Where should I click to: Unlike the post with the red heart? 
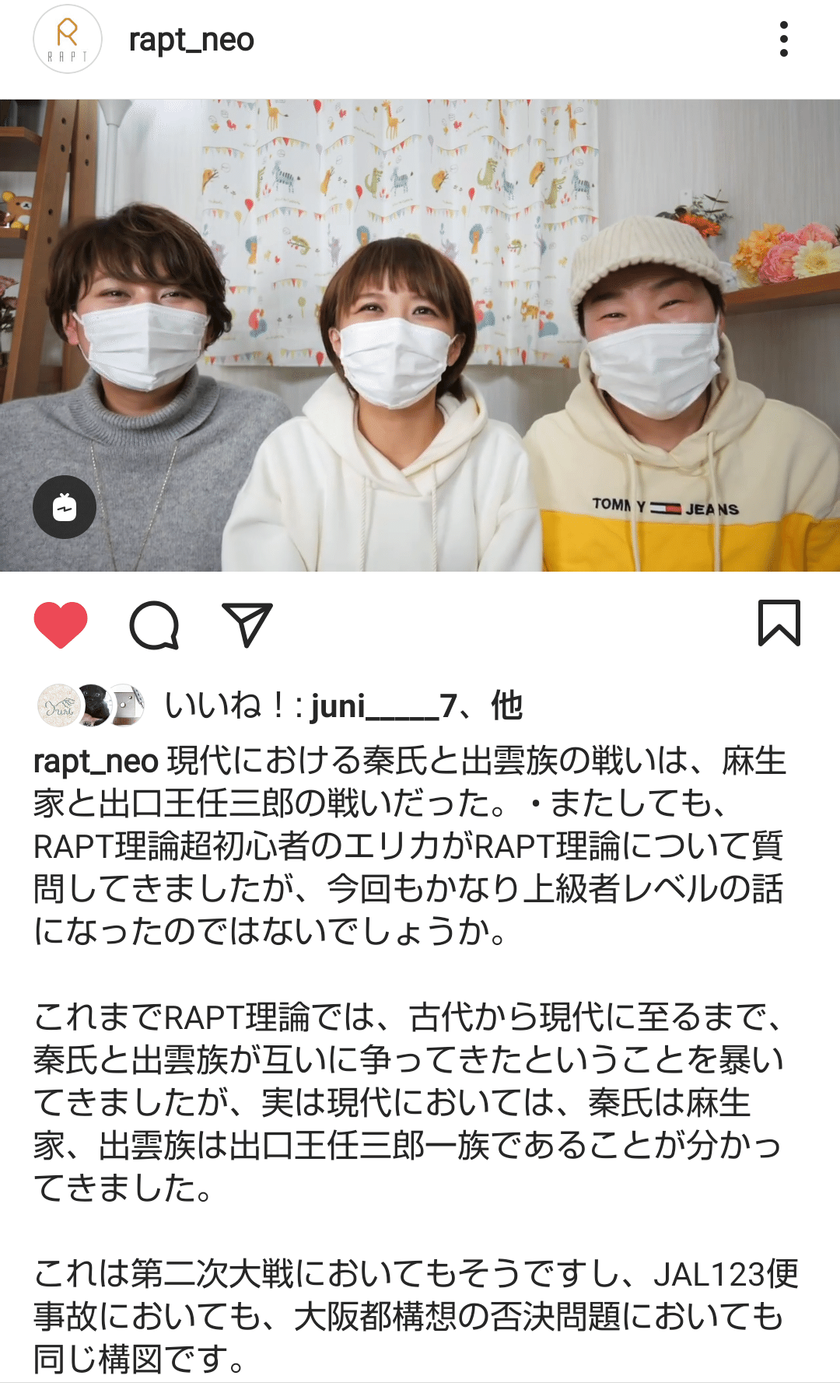point(61,625)
